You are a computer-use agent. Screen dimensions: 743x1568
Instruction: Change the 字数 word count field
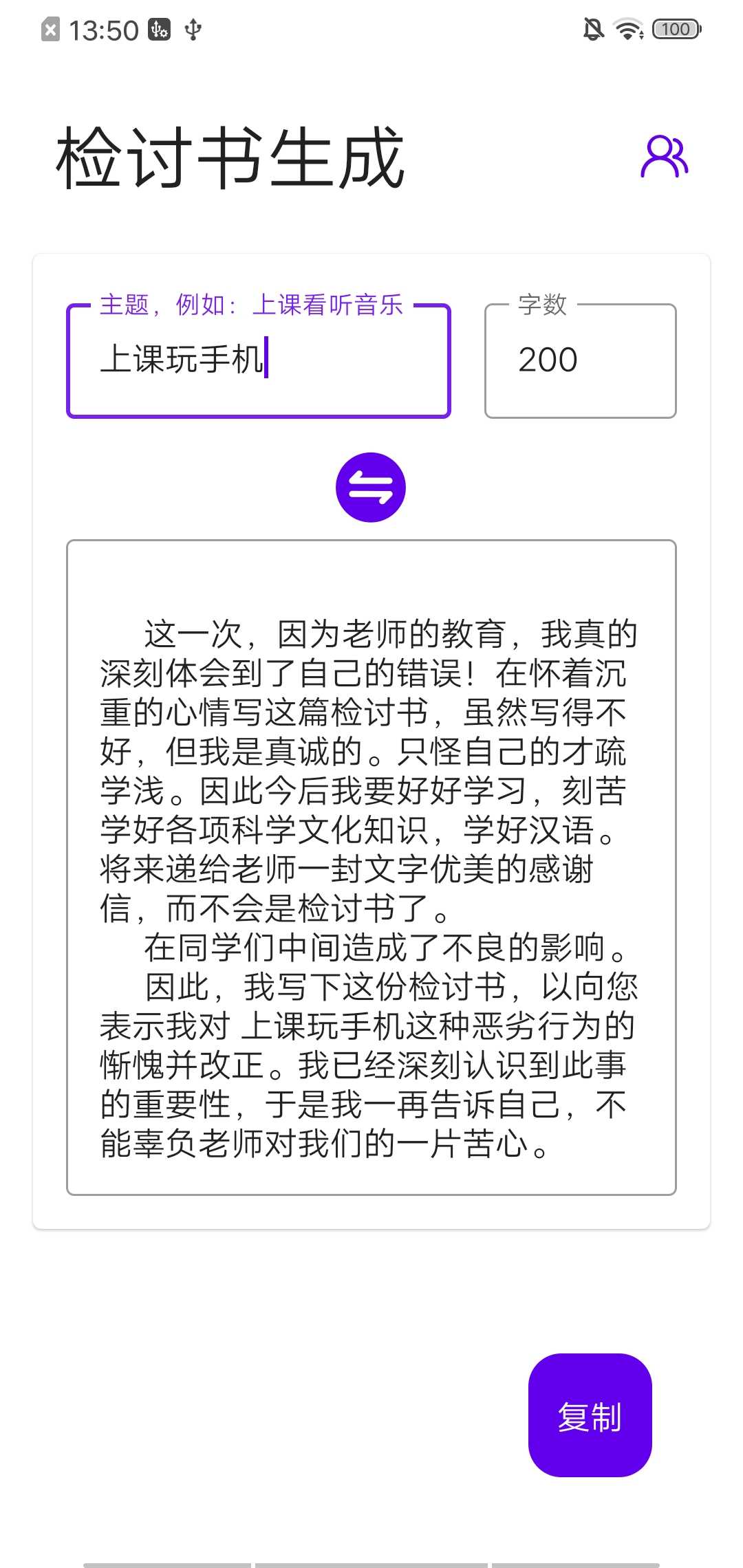coord(580,361)
